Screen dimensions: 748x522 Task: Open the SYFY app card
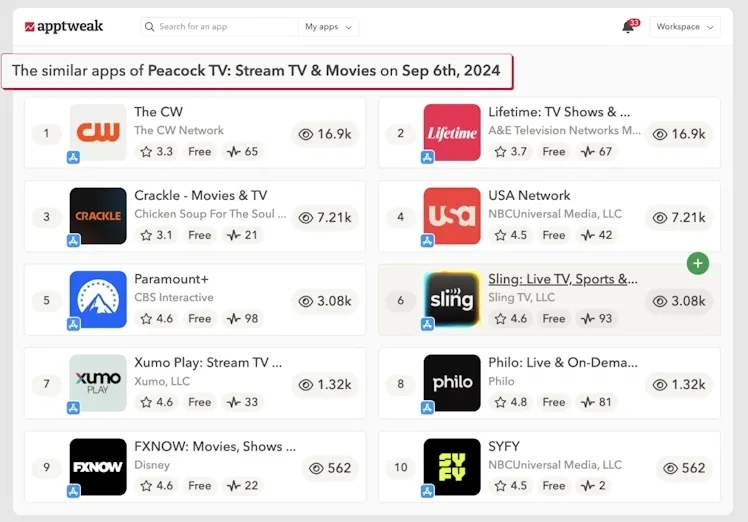click(549, 467)
